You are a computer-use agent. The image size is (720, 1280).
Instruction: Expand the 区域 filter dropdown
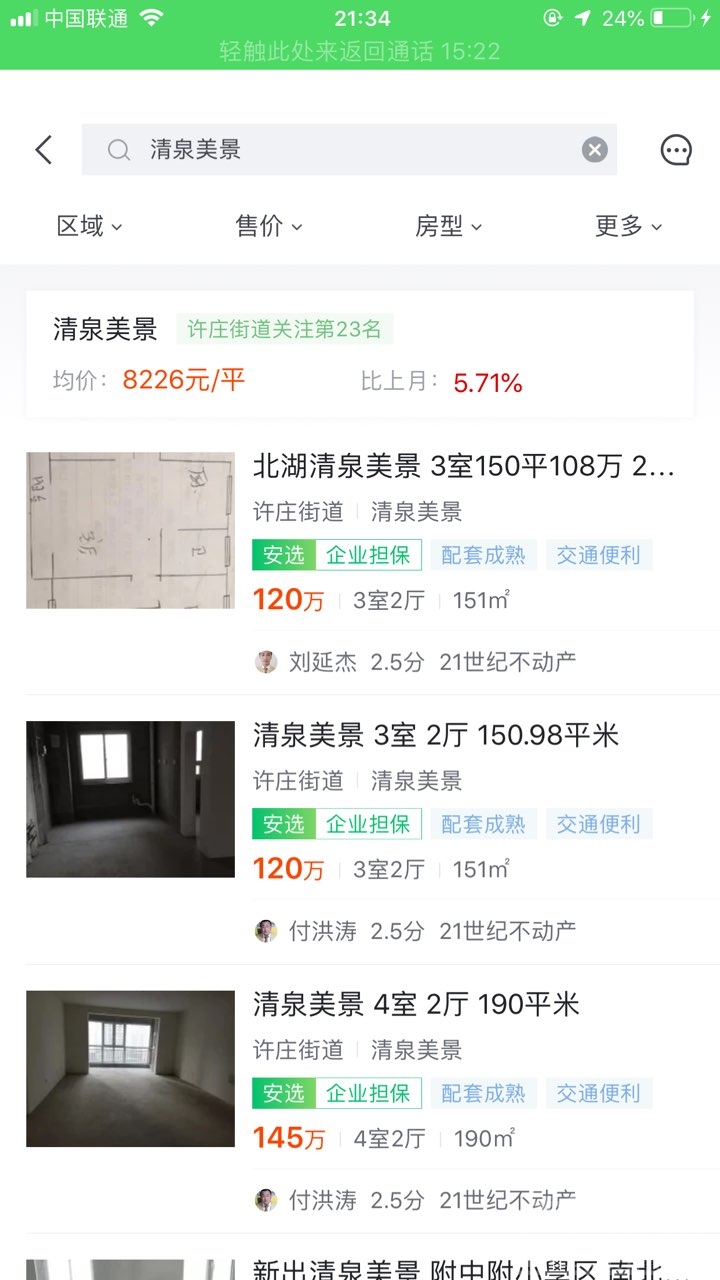[89, 226]
